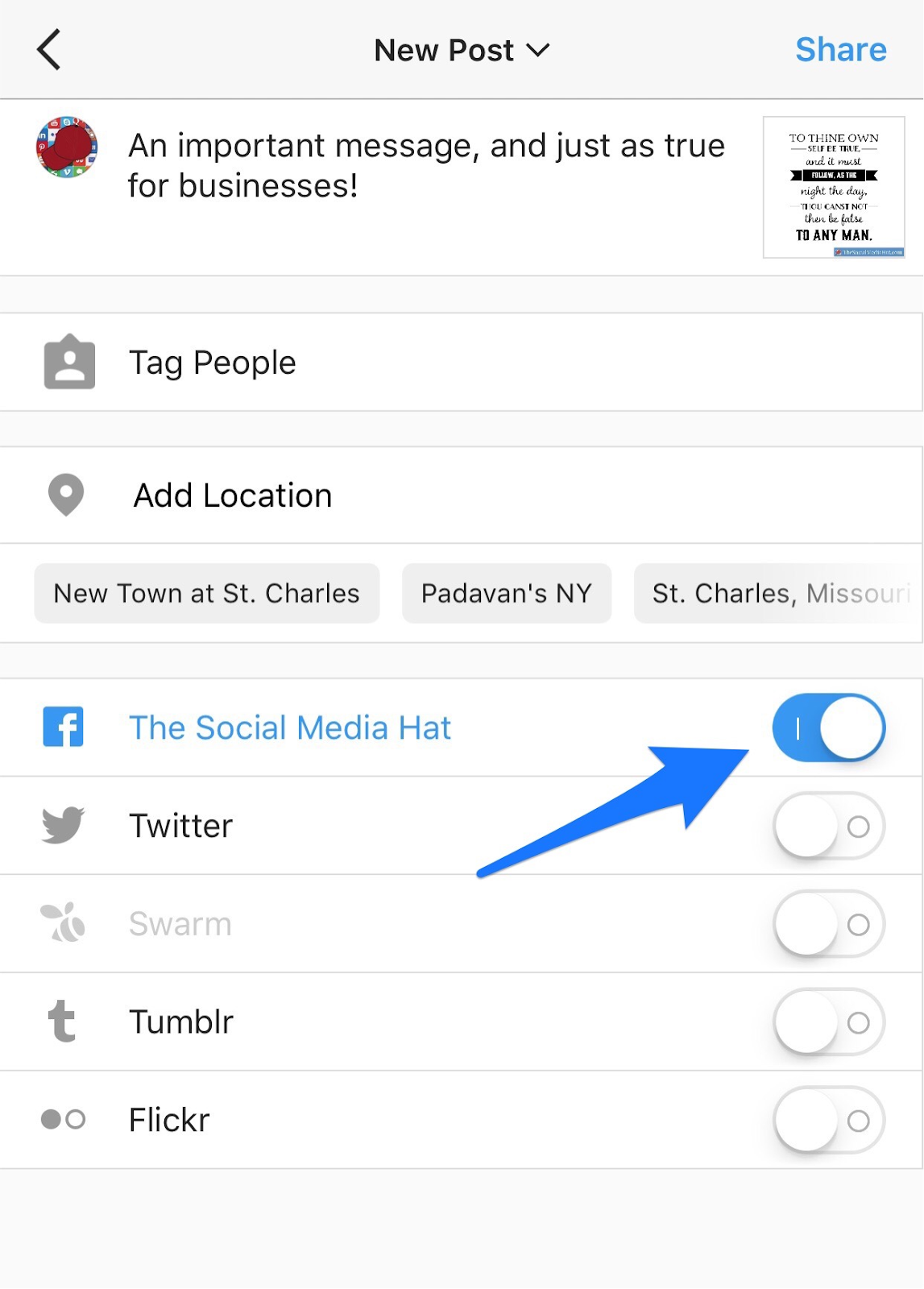Image resolution: width=924 pixels, height=1289 pixels.
Task: Share the post
Action: 840,50
